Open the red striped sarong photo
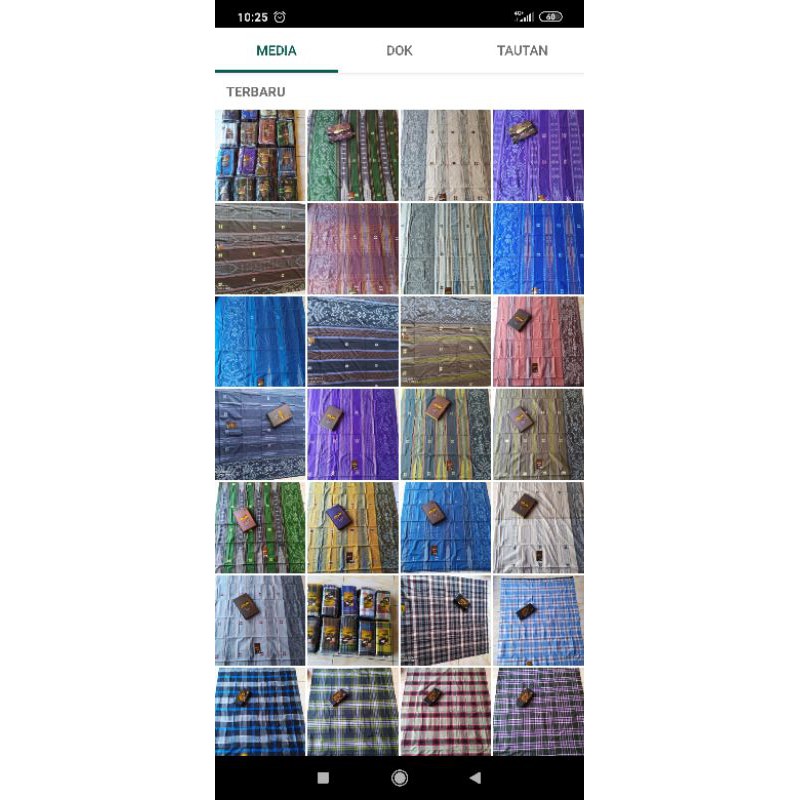 tap(538, 341)
